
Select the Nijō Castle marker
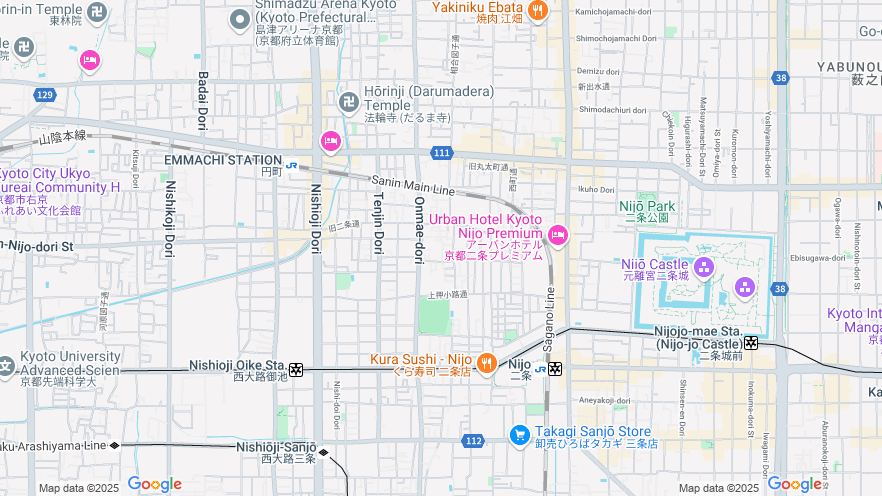tap(704, 266)
